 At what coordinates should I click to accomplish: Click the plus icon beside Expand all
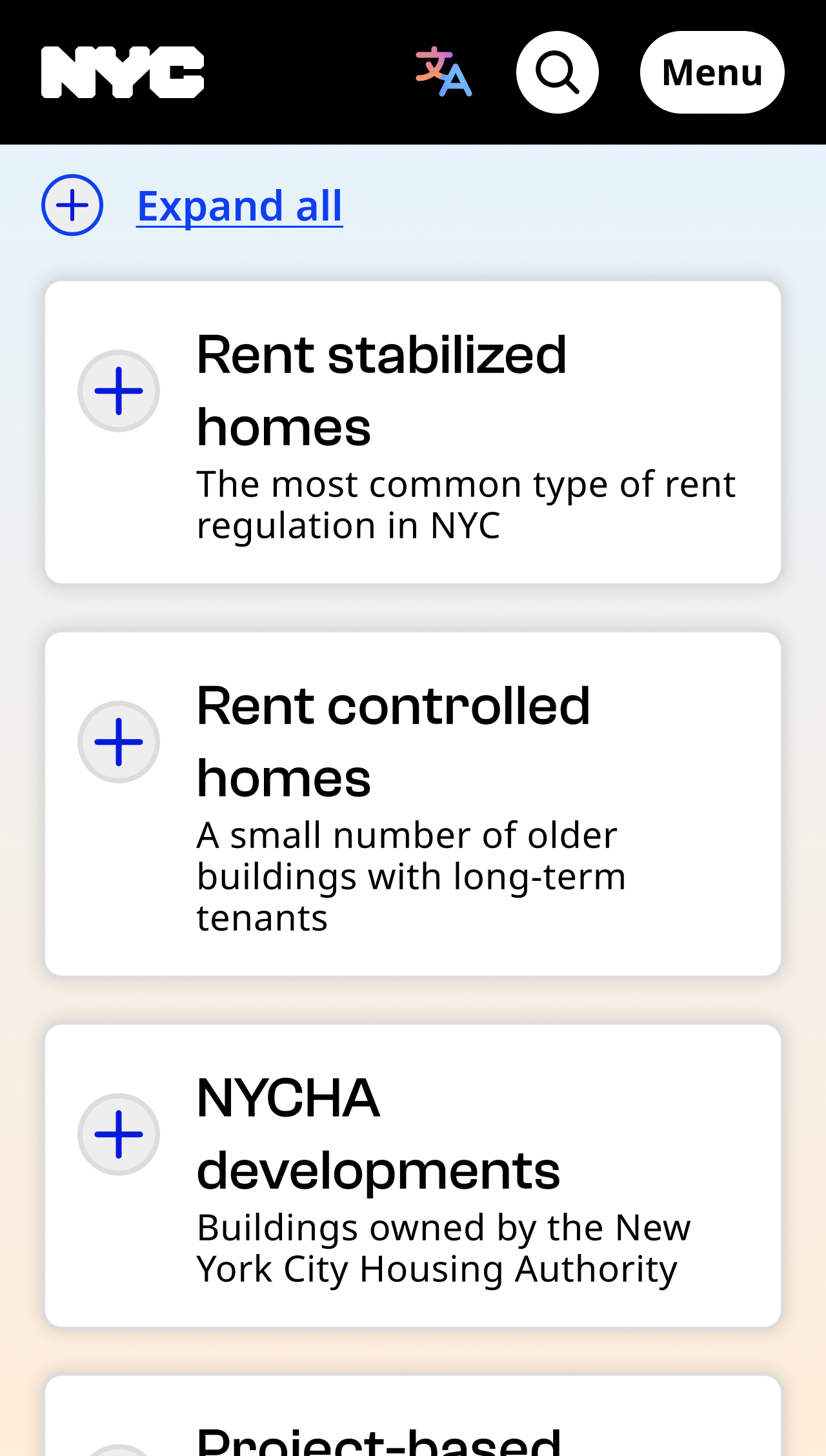(72, 205)
